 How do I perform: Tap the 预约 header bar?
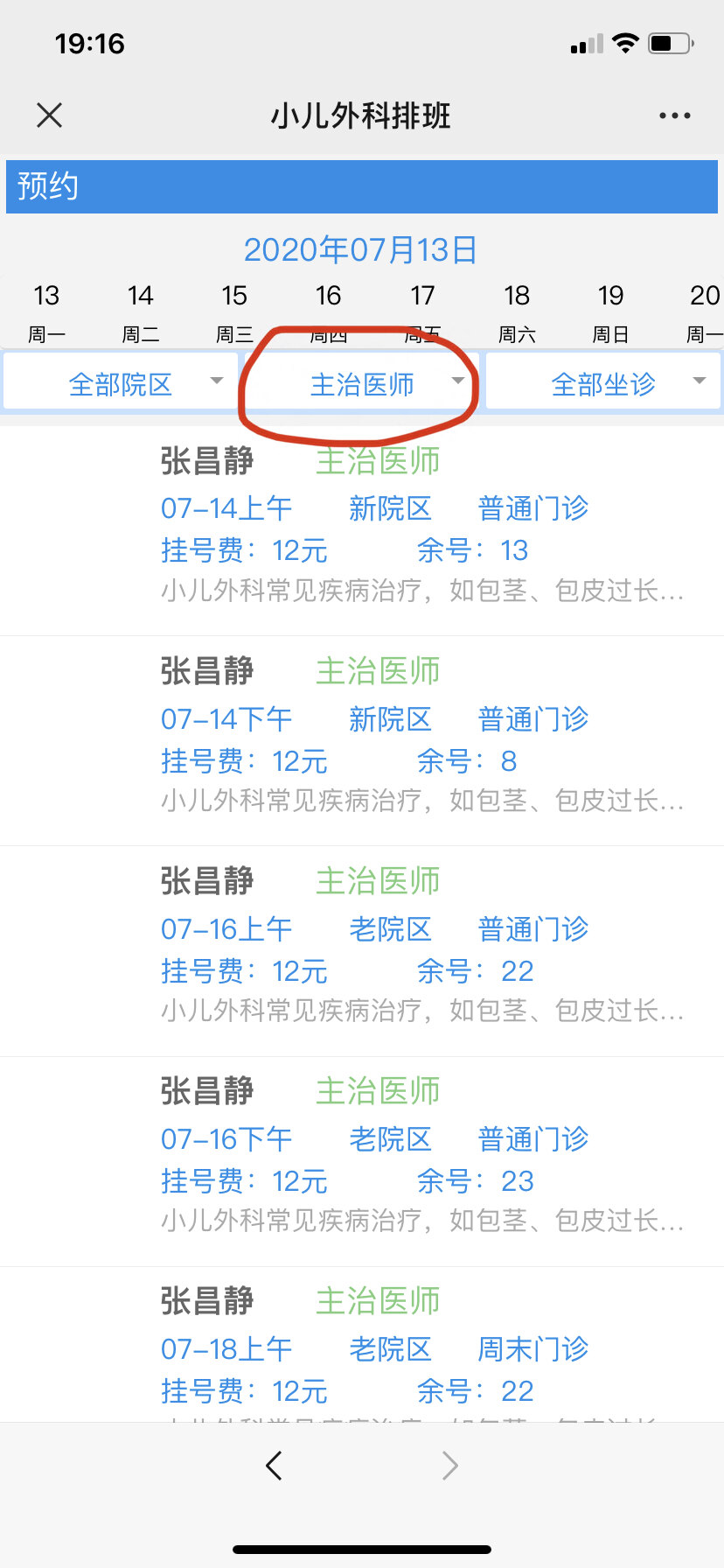[x=362, y=186]
